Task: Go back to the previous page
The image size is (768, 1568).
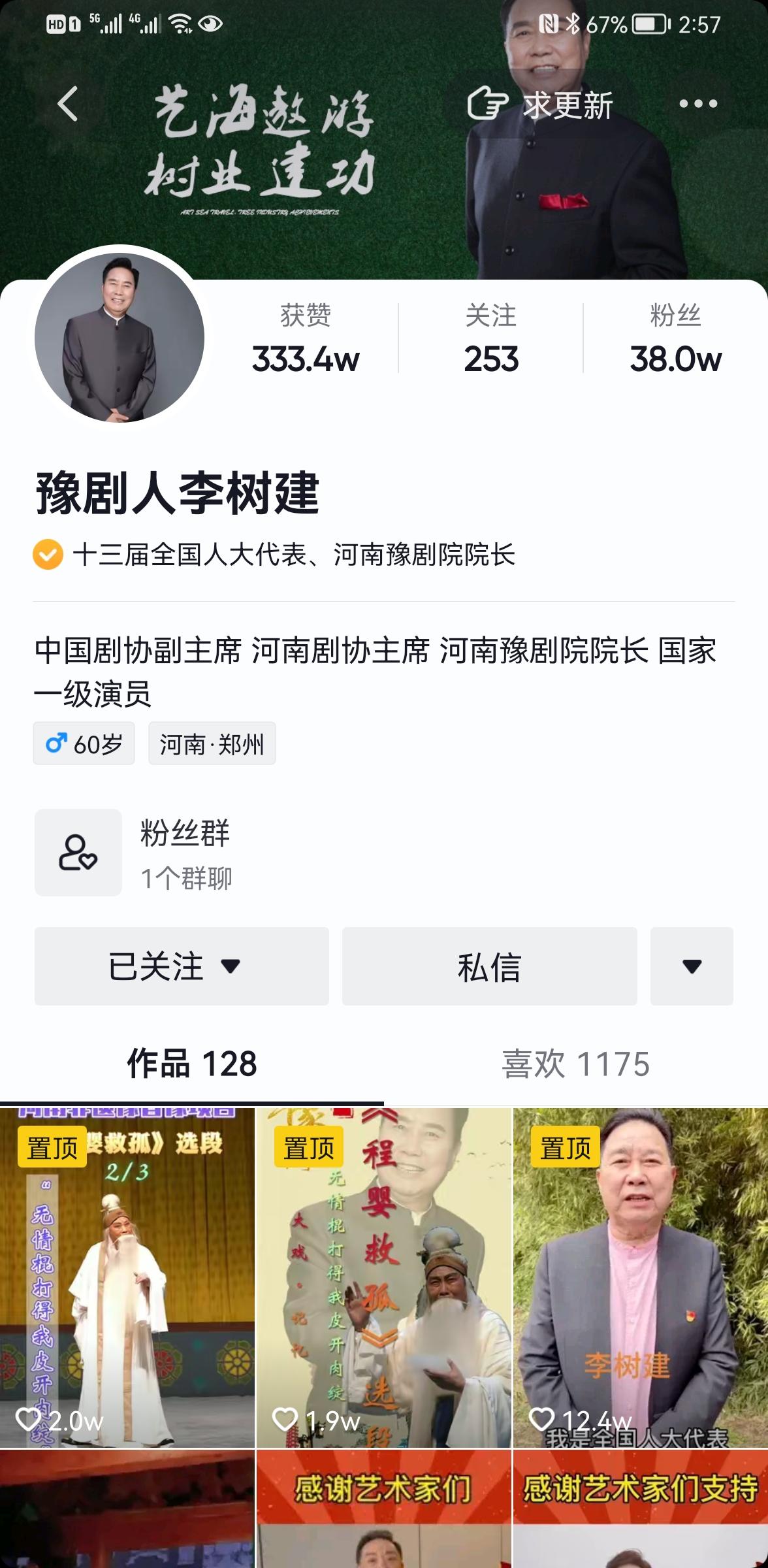Action: 68,104
